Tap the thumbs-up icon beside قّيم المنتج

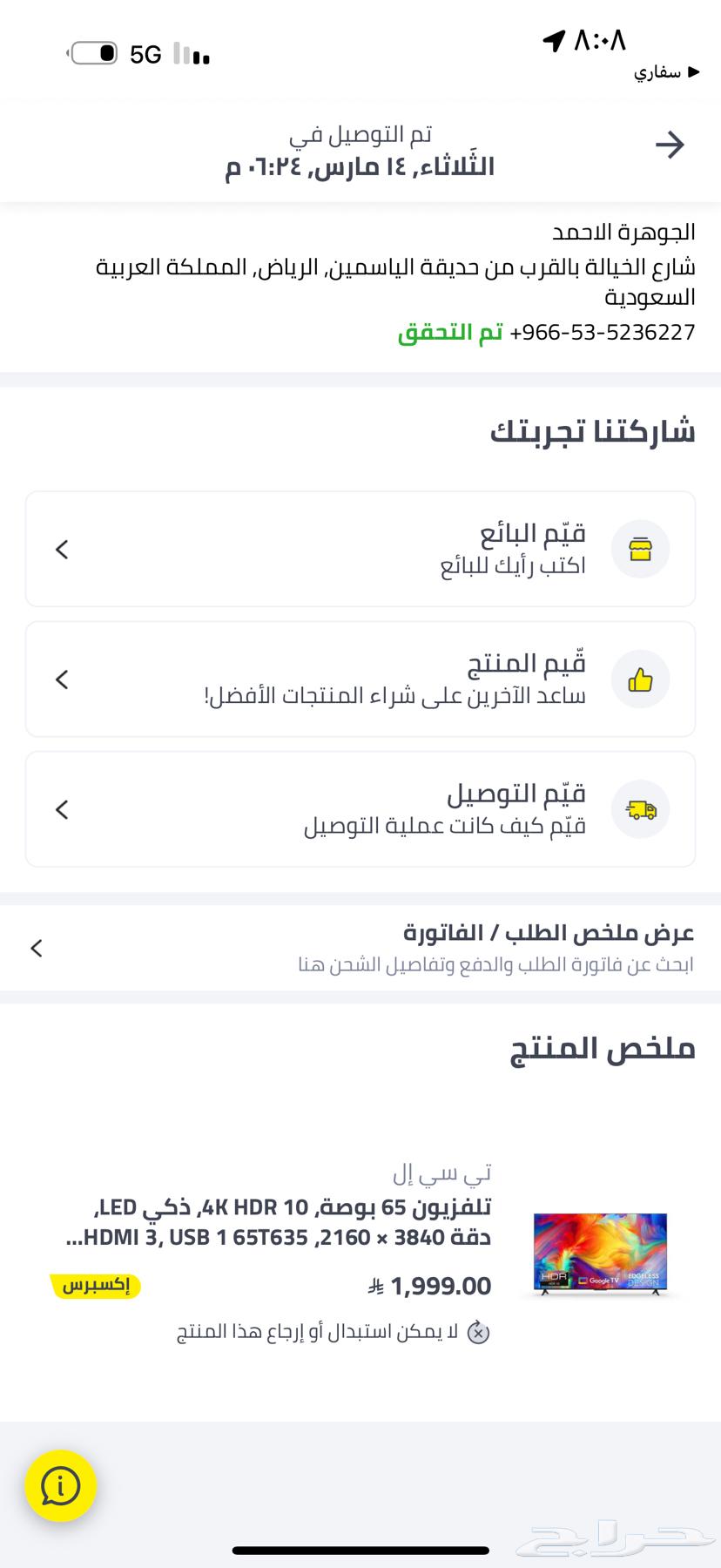tap(640, 679)
